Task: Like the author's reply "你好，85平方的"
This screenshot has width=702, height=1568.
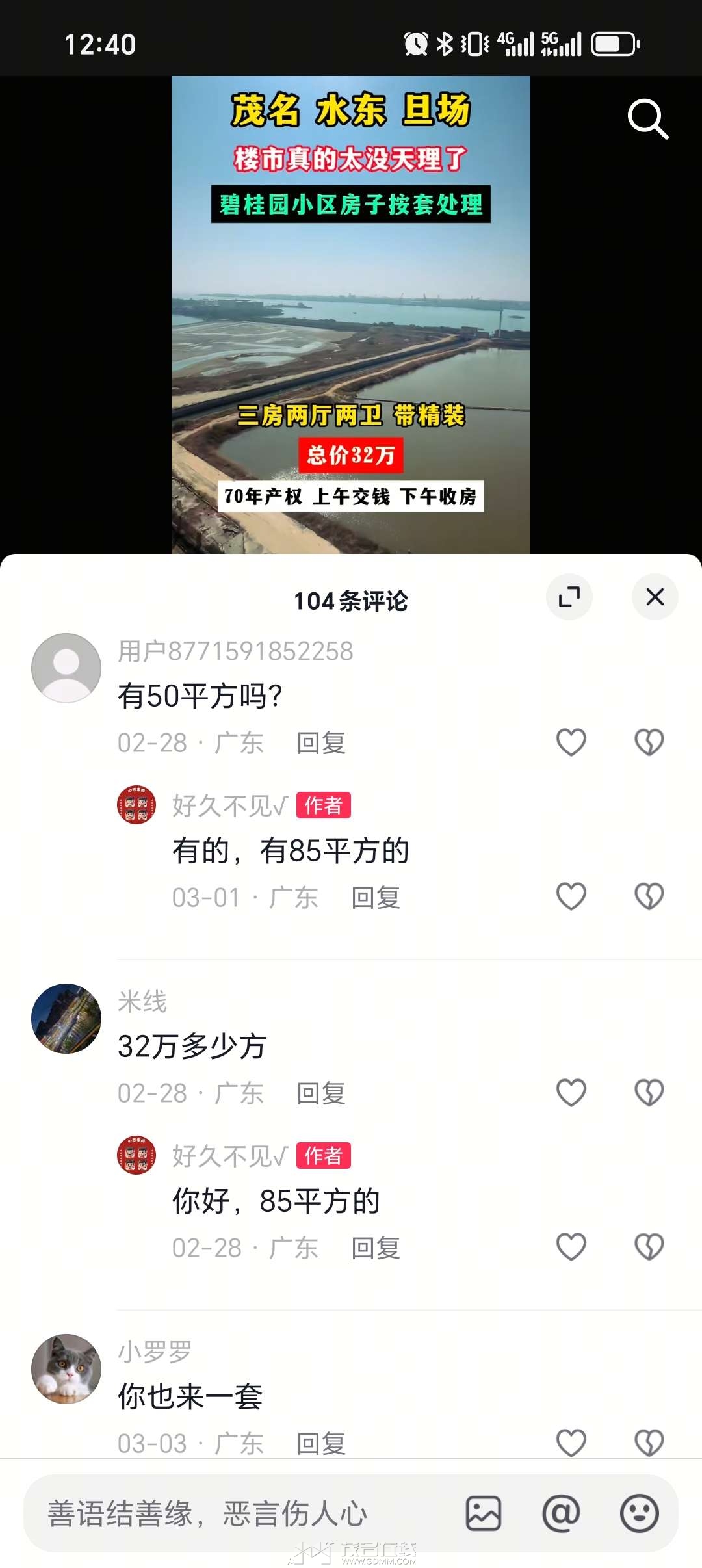Action: (571, 1247)
